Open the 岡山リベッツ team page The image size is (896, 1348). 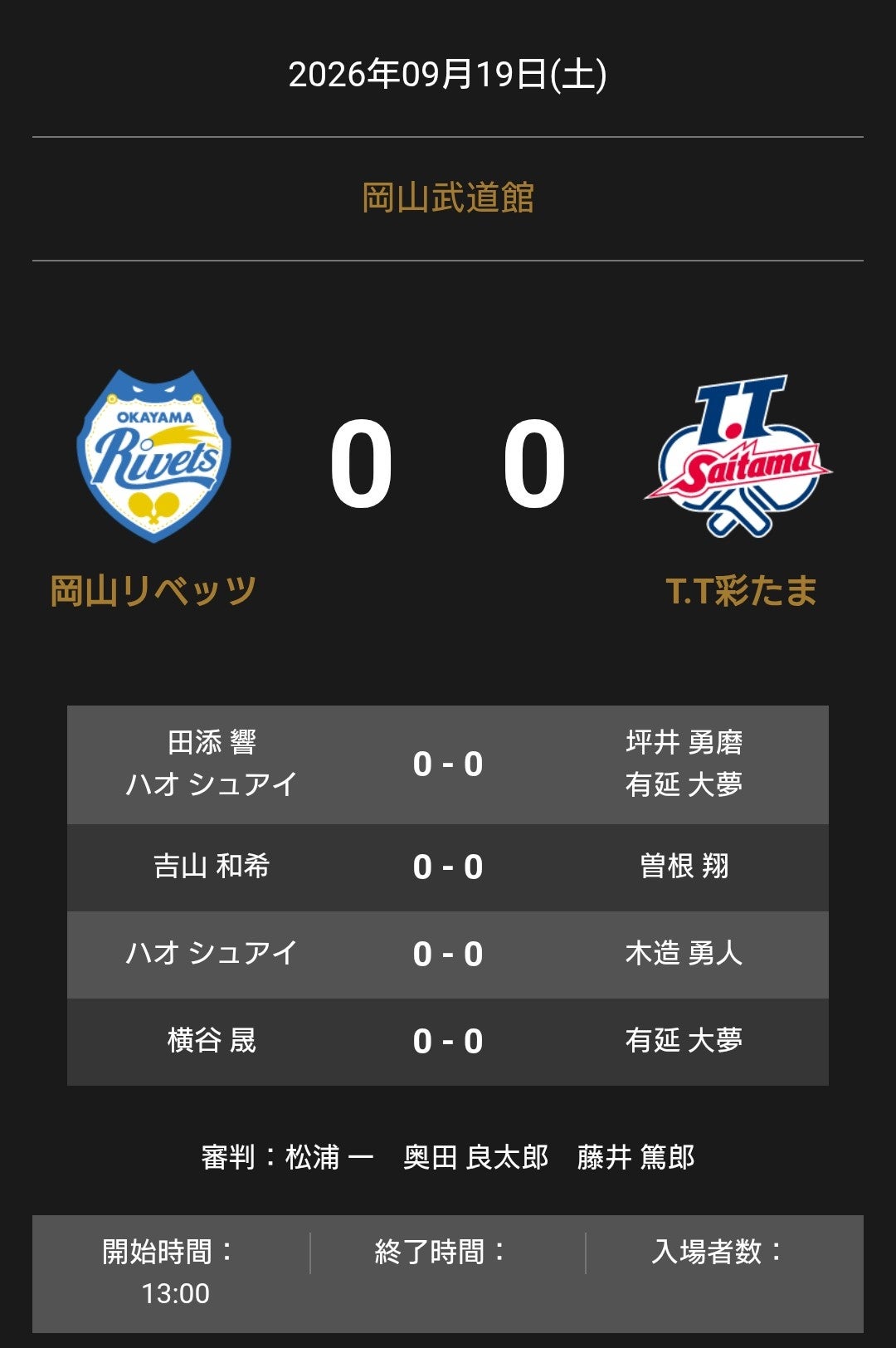pyautogui.click(x=153, y=591)
